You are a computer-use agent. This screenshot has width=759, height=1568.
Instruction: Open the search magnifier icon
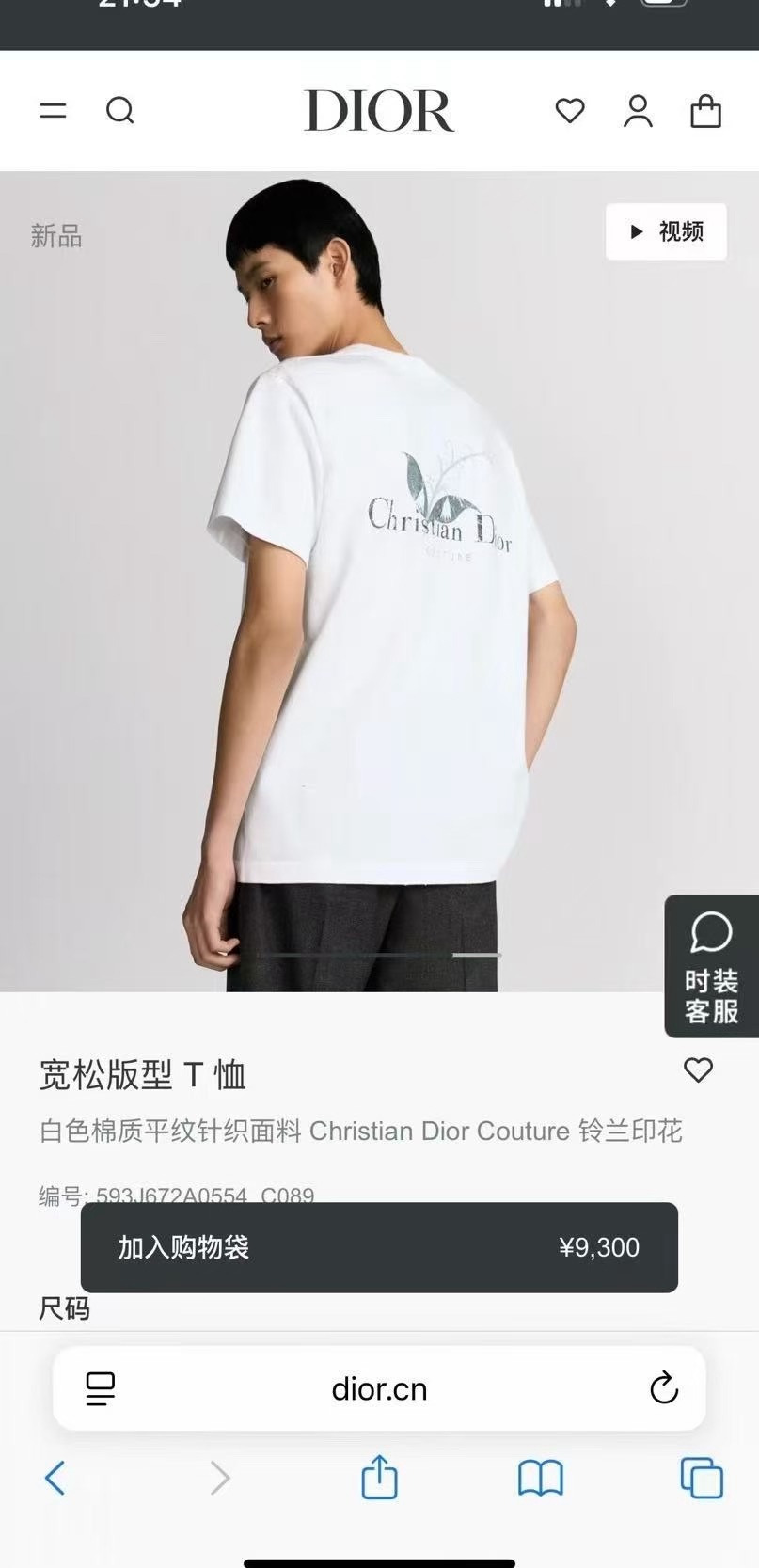tap(120, 111)
